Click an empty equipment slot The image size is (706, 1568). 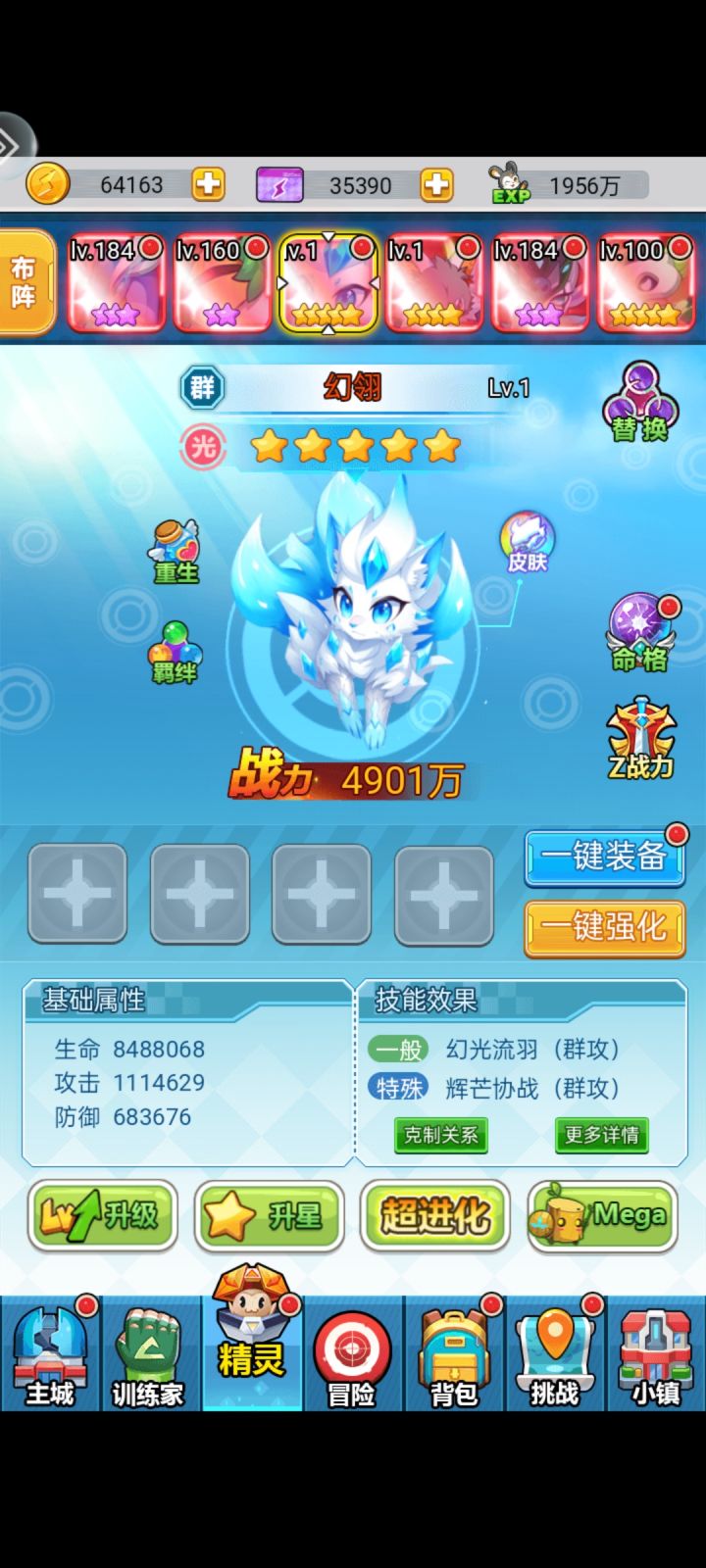[x=77, y=894]
